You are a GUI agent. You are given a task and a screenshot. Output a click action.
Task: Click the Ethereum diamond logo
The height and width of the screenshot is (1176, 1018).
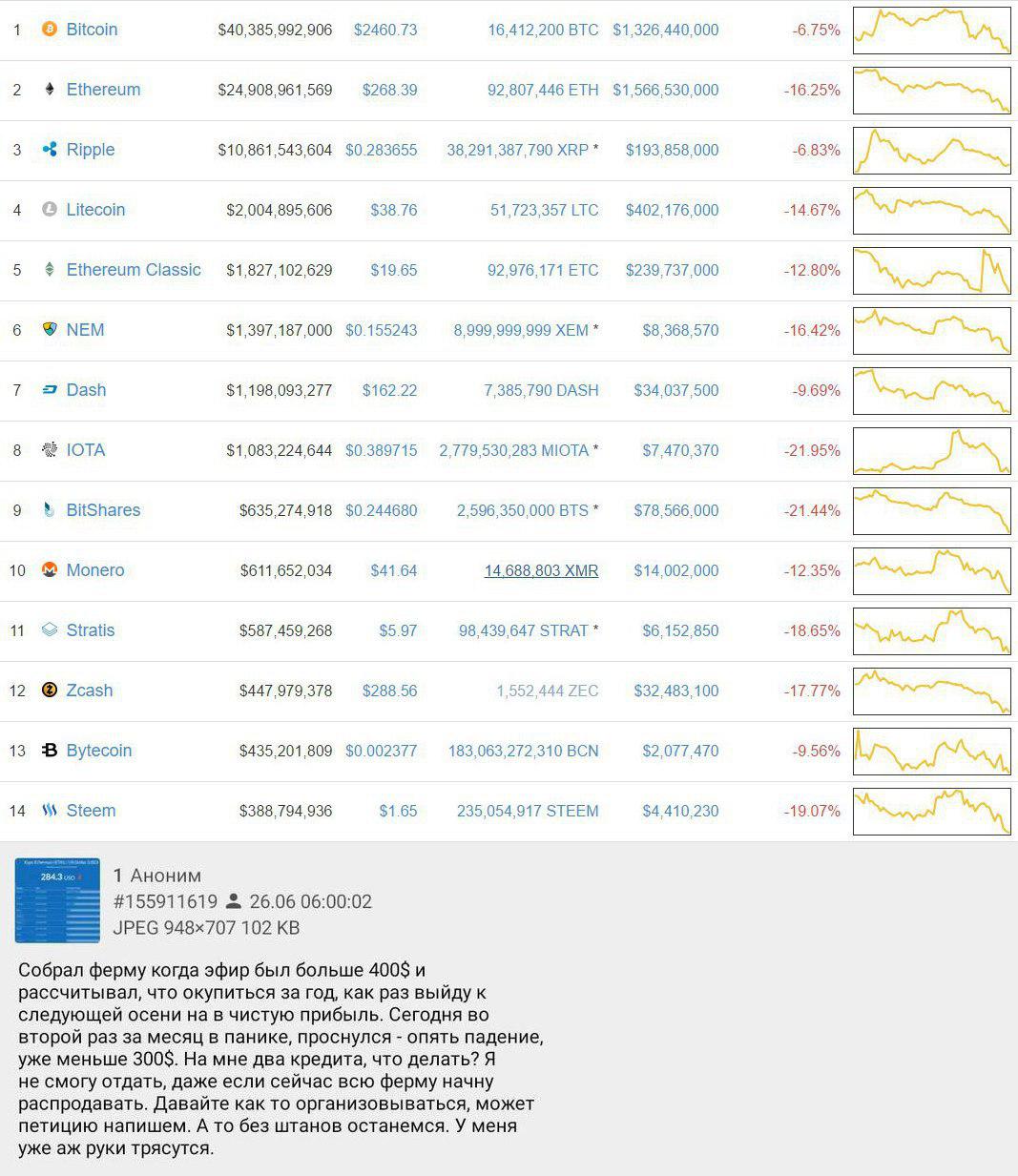tap(48, 90)
